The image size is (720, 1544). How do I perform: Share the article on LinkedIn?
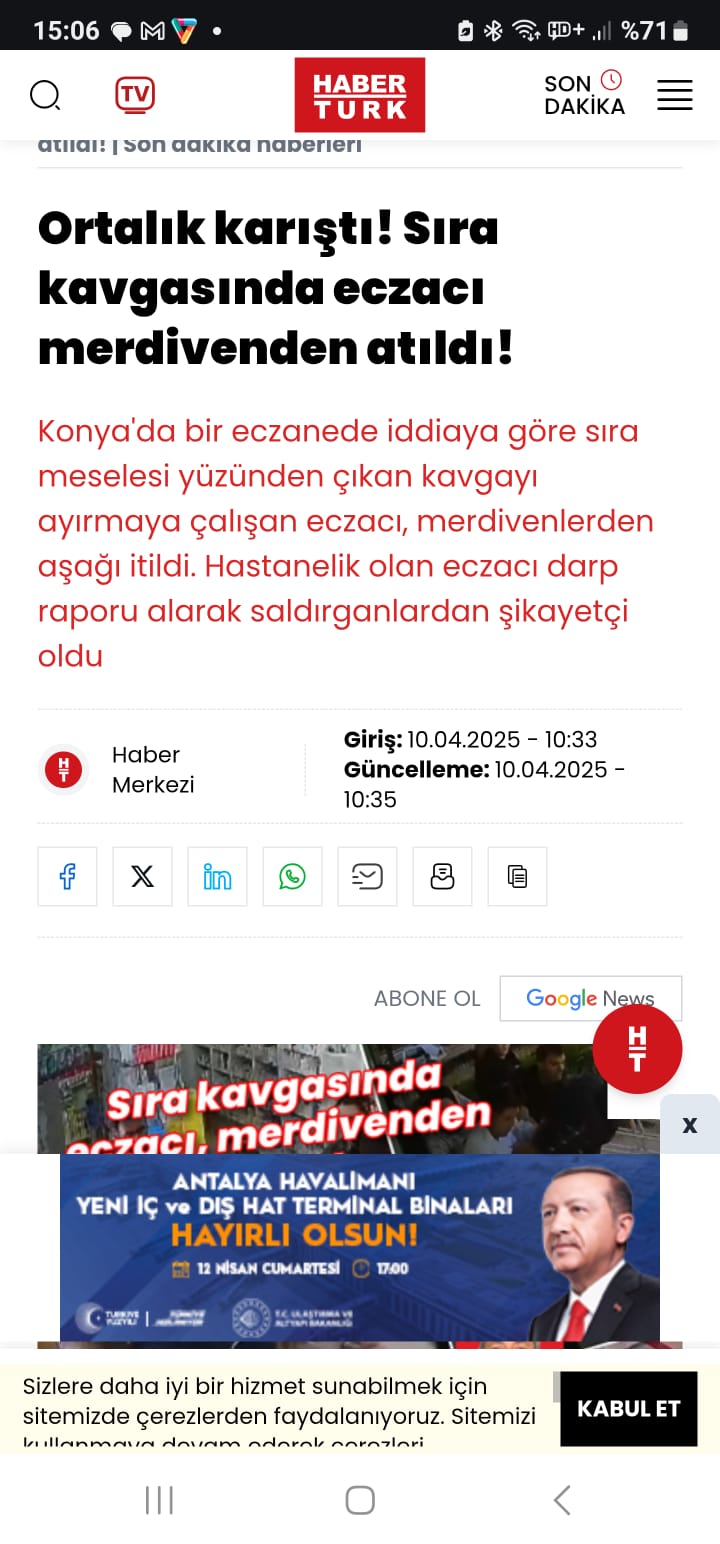[217, 877]
